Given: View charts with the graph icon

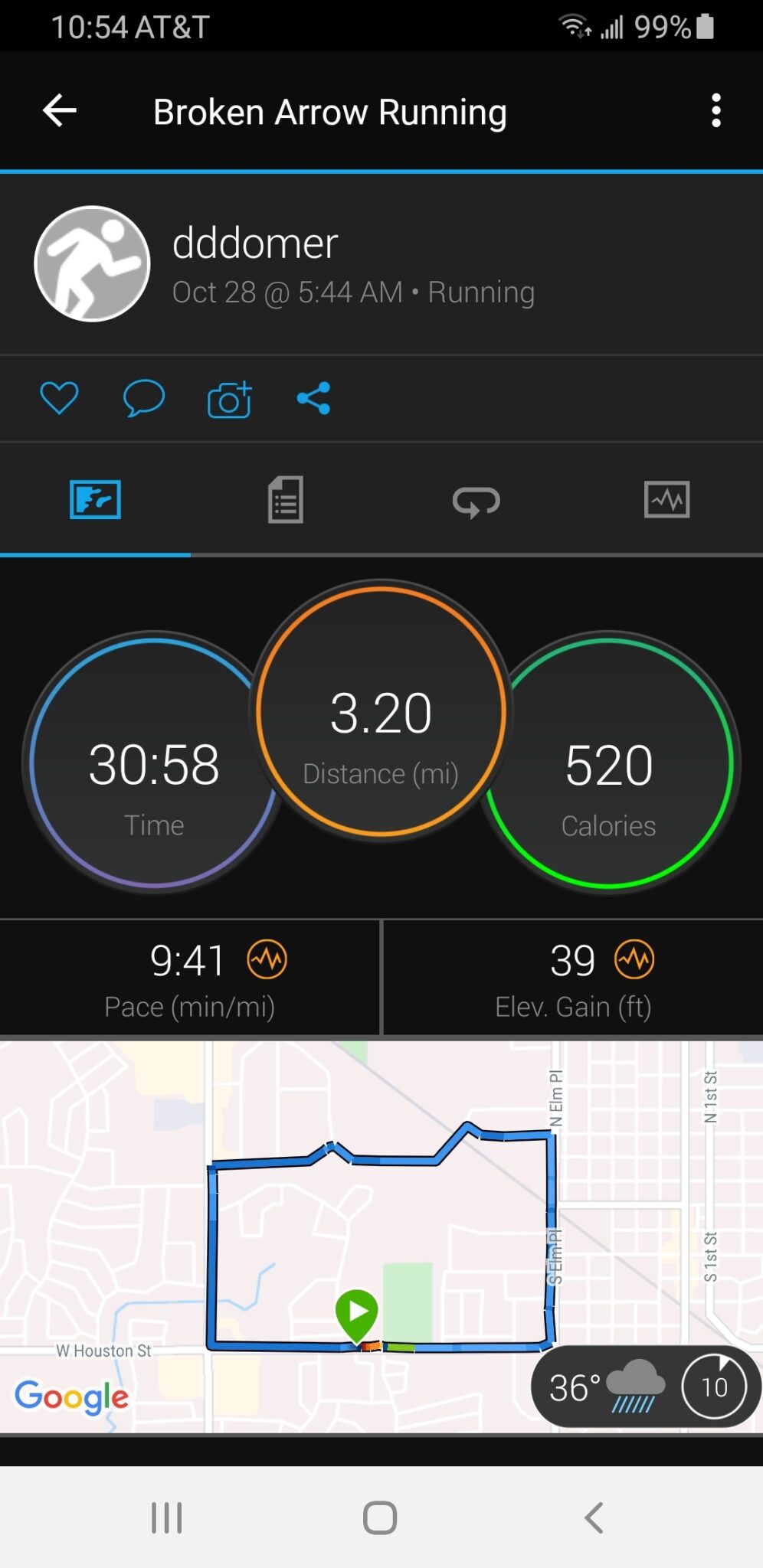Looking at the screenshot, I should 667,499.
